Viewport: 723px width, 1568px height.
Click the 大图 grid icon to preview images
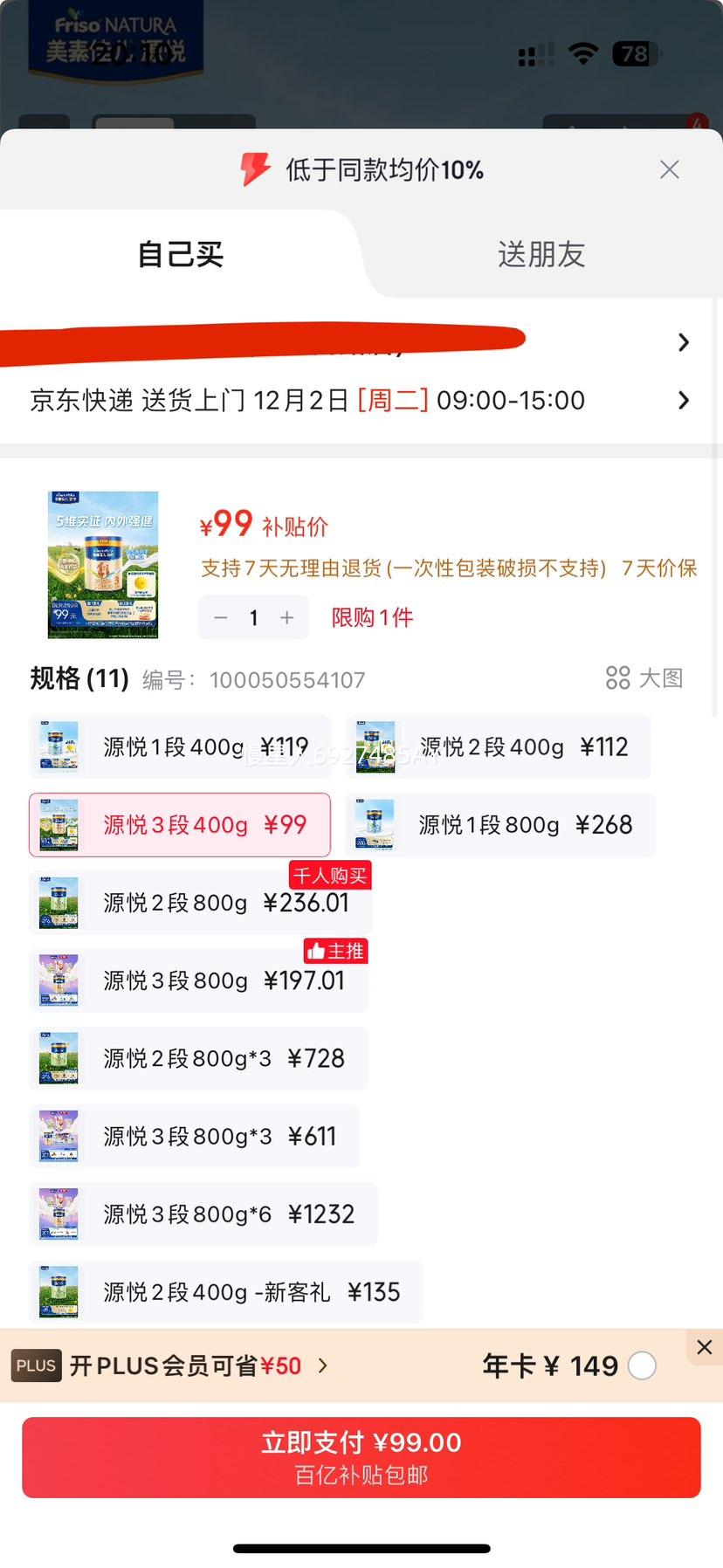(619, 677)
